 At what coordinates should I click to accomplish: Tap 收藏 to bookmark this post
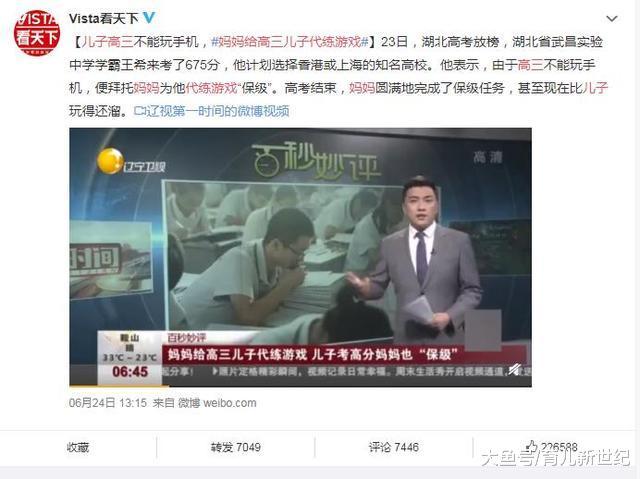[x=78, y=447]
